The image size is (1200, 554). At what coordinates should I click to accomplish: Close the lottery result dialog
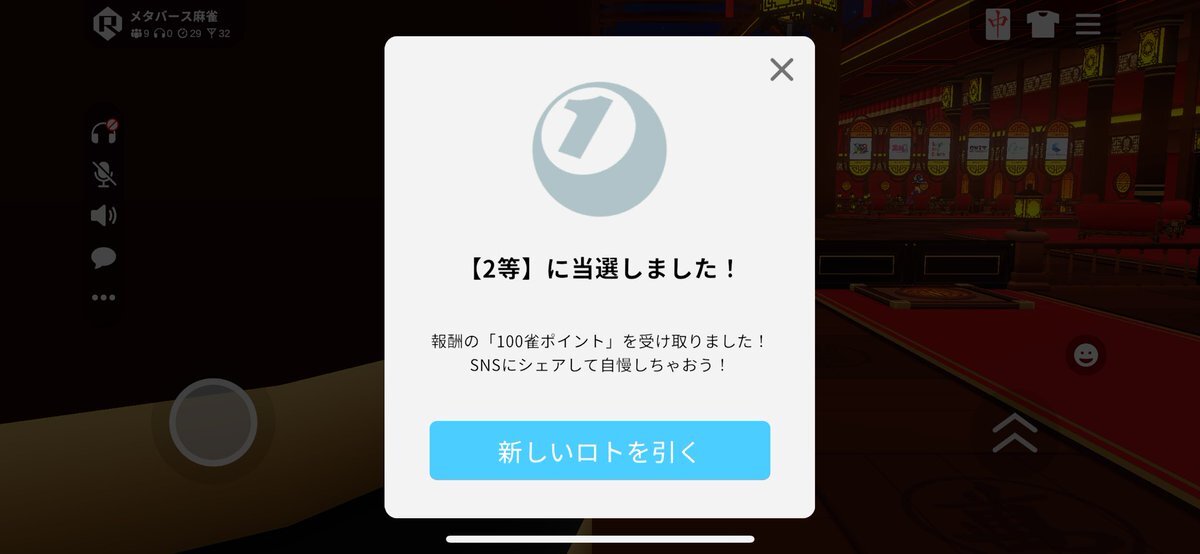(x=781, y=69)
